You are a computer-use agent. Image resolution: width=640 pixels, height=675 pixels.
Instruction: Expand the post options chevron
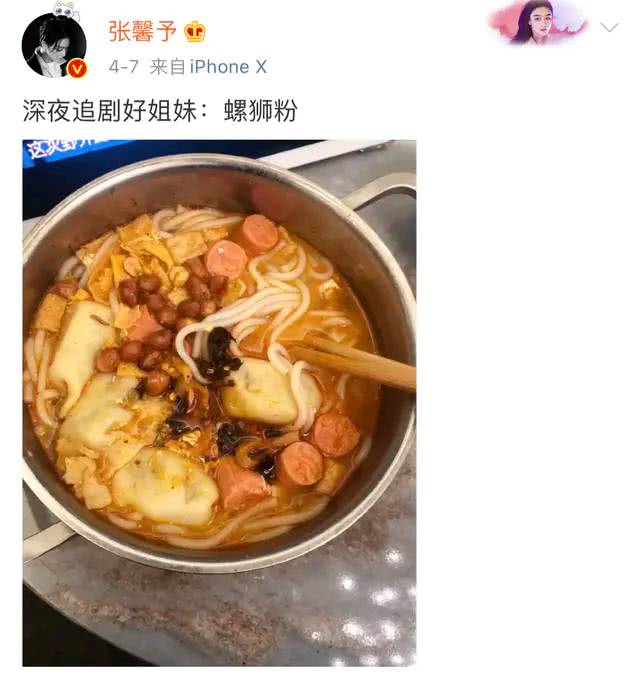609,28
